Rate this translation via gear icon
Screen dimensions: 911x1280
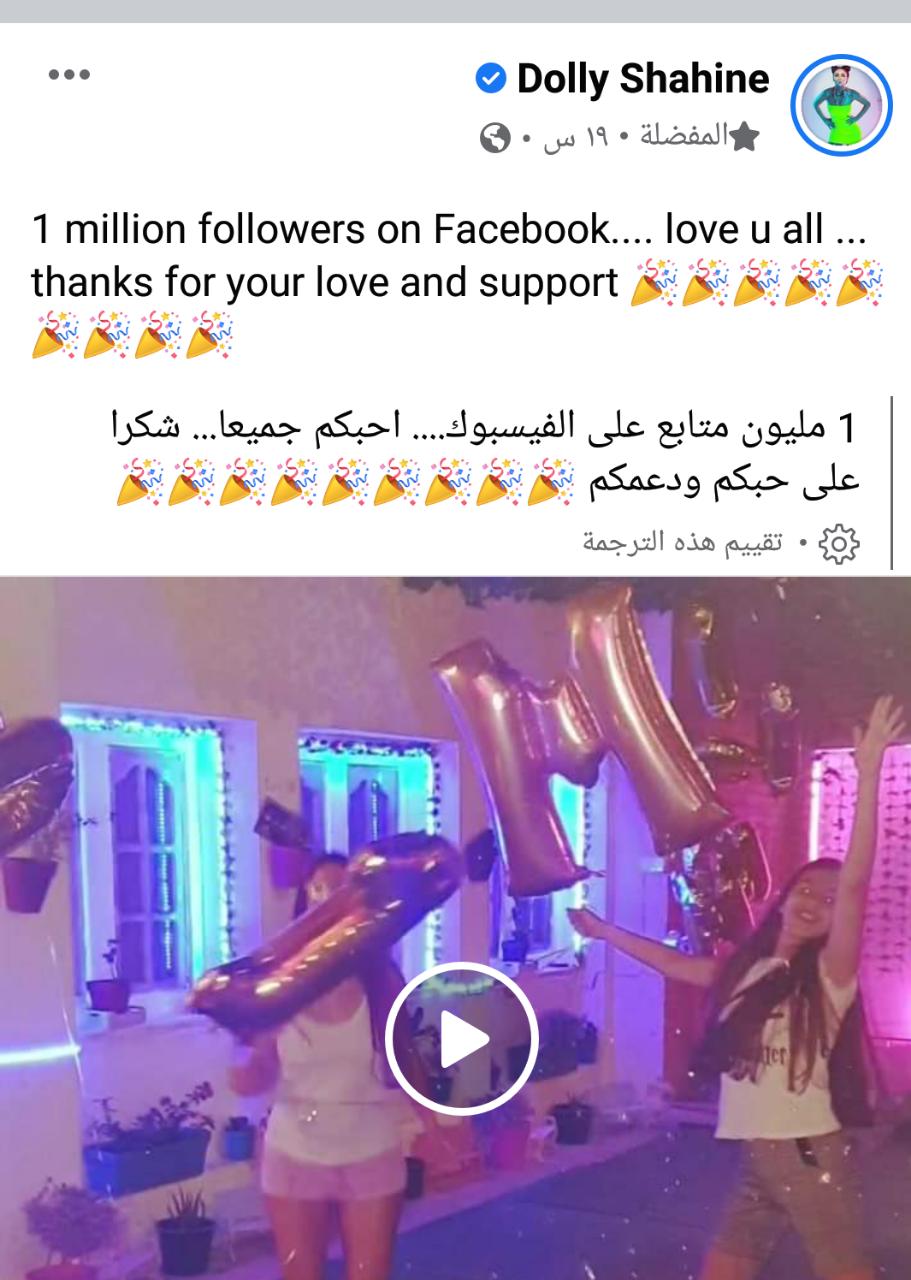pyautogui.click(x=838, y=543)
